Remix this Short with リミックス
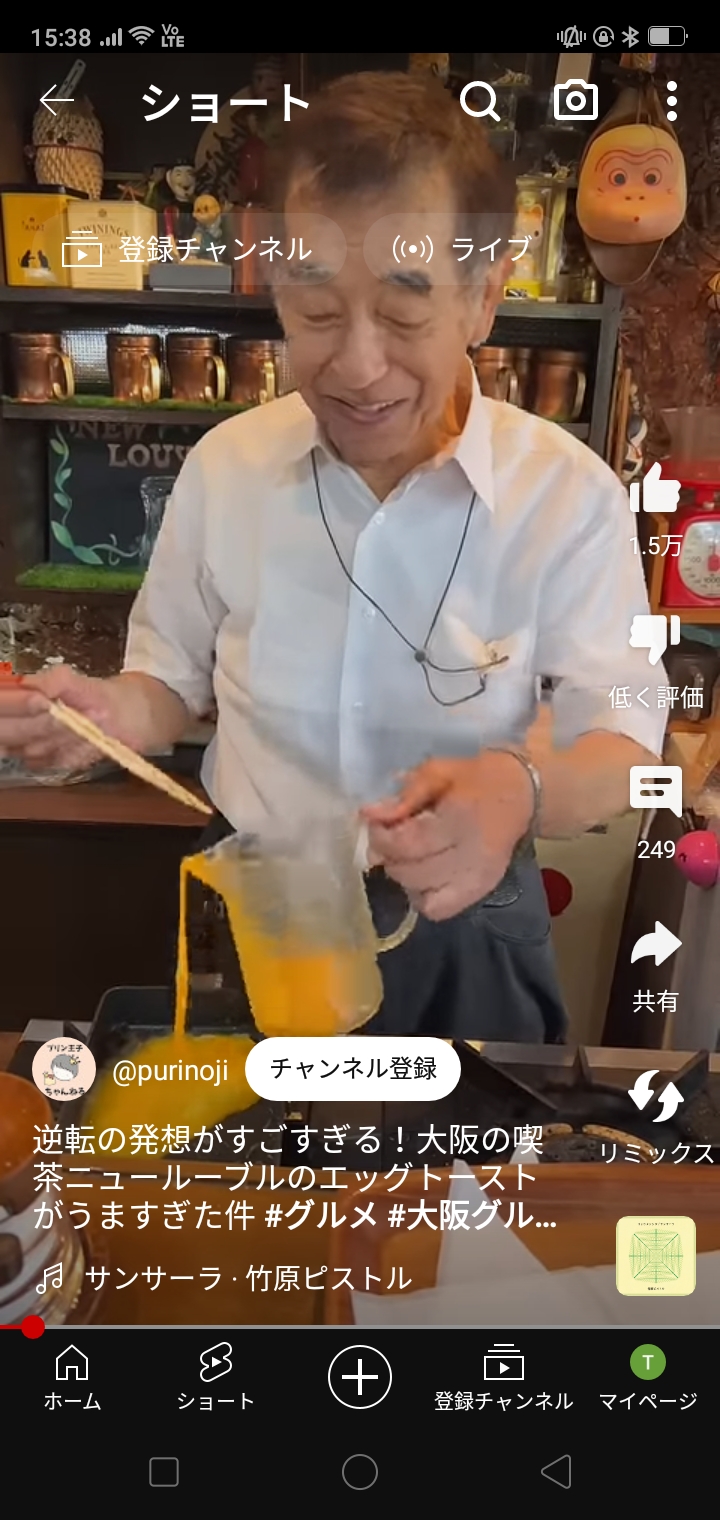 coord(656,1098)
